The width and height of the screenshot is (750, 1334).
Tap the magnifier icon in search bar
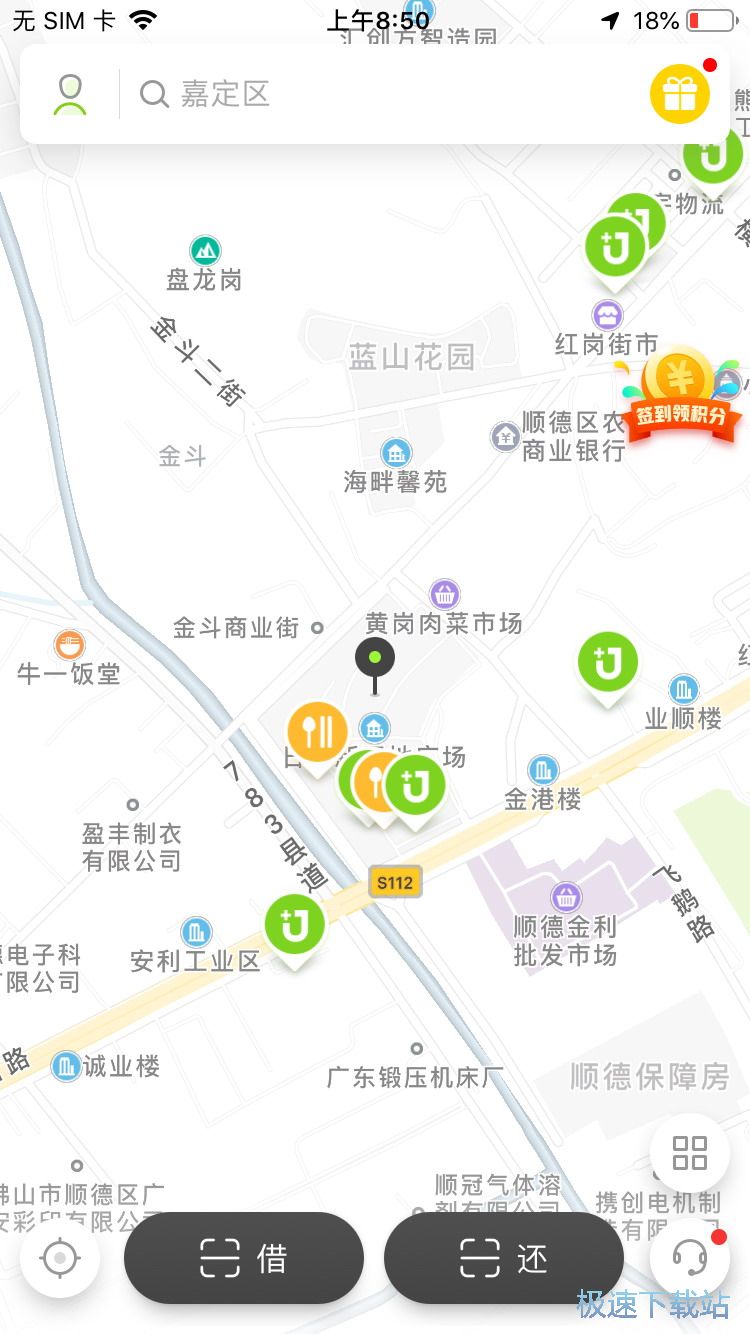tap(154, 94)
